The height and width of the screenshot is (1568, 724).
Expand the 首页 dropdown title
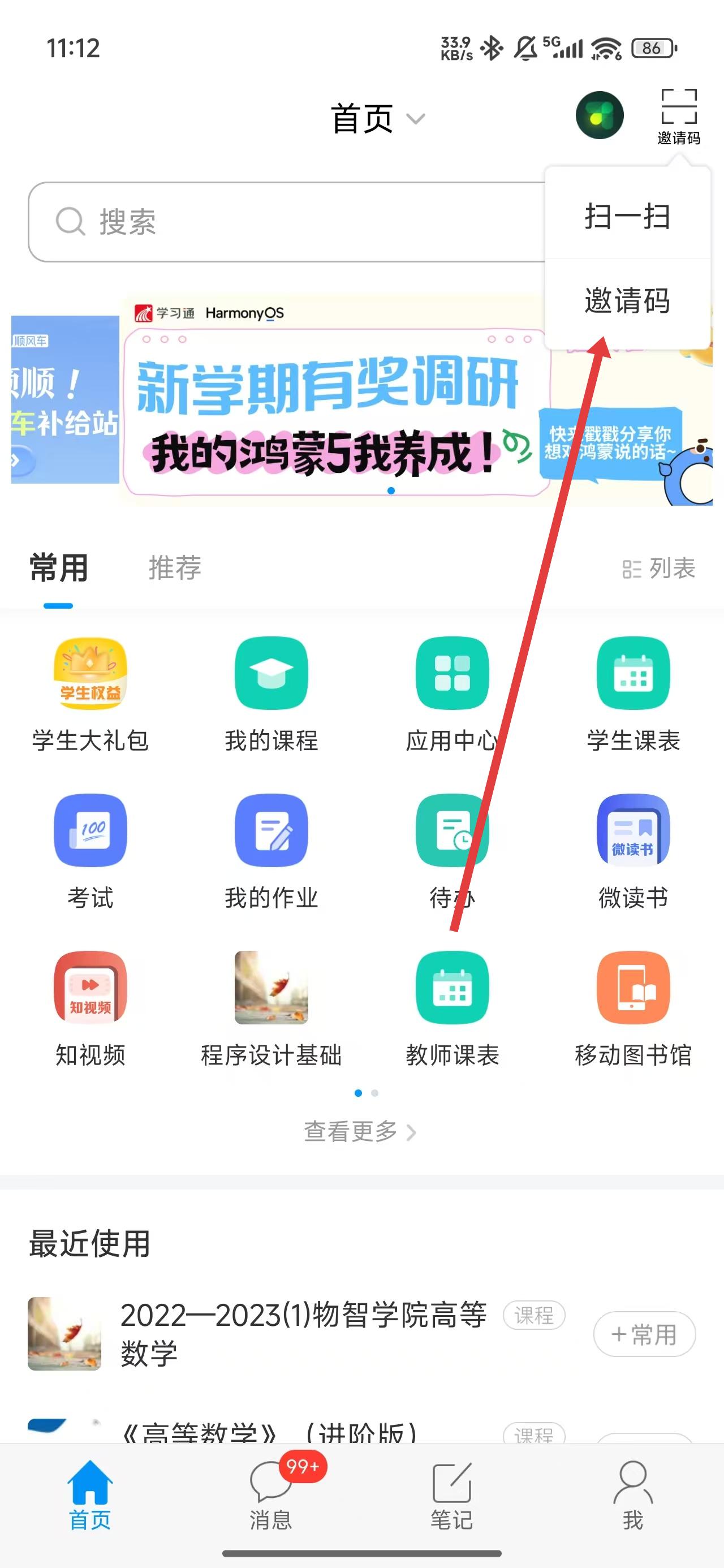376,118
